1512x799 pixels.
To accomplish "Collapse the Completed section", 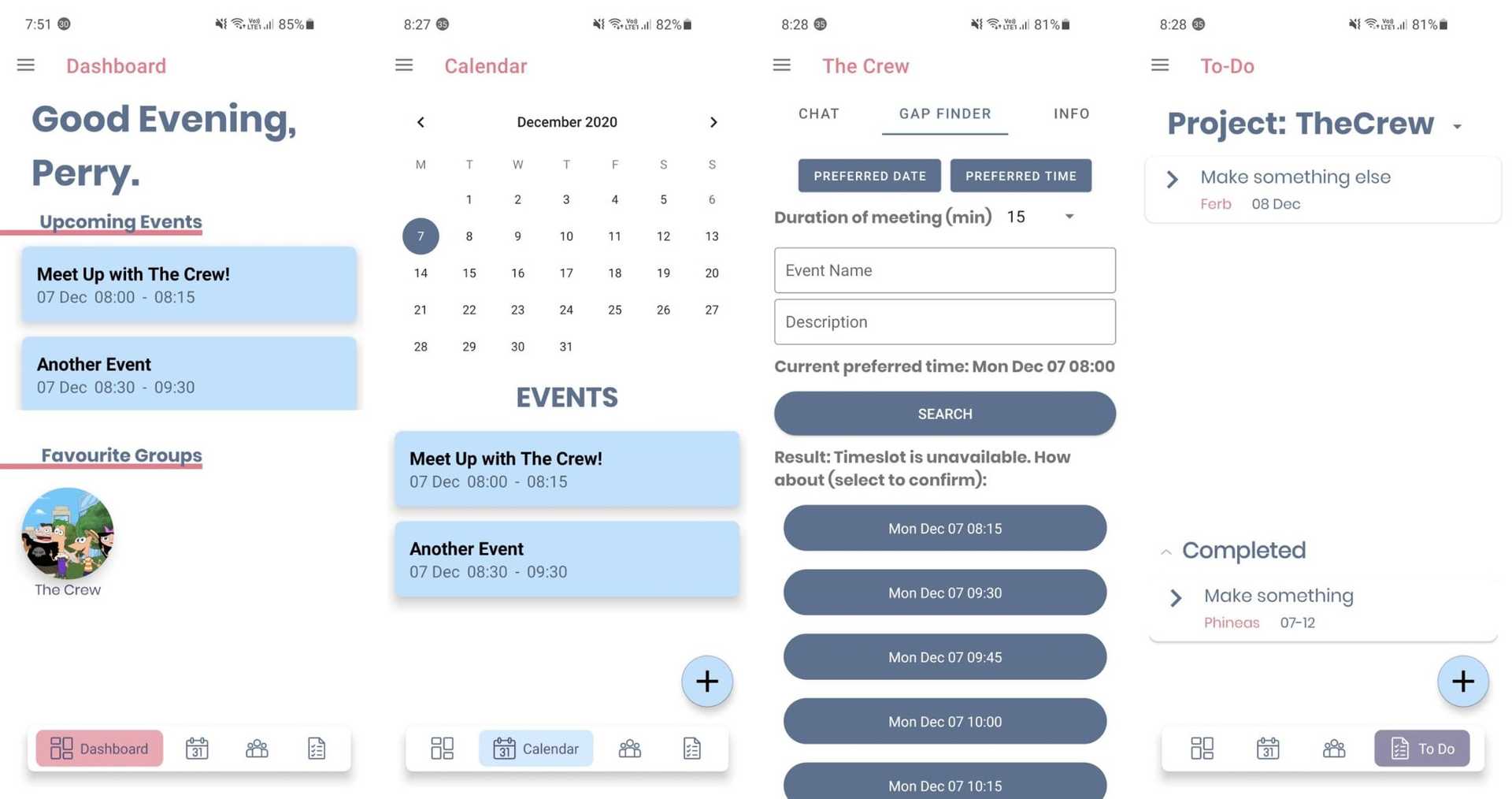I will click(1166, 552).
